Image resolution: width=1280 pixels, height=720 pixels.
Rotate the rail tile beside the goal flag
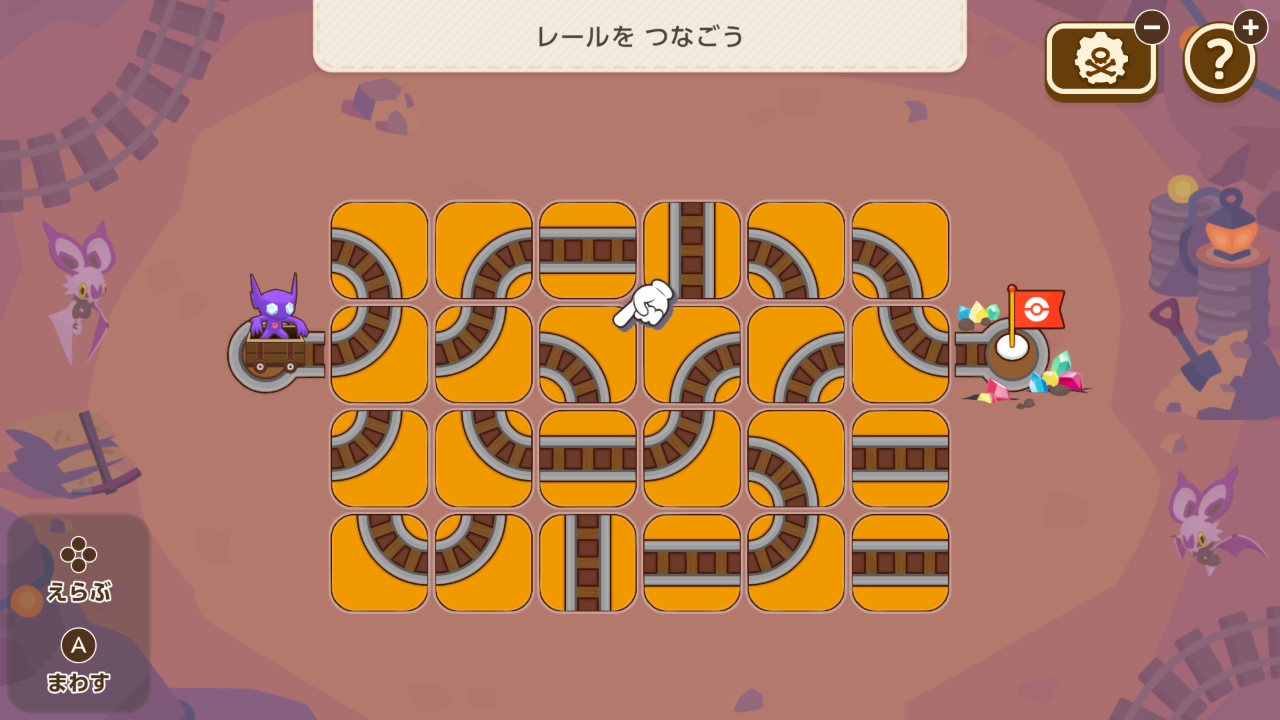tap(900, 354)
